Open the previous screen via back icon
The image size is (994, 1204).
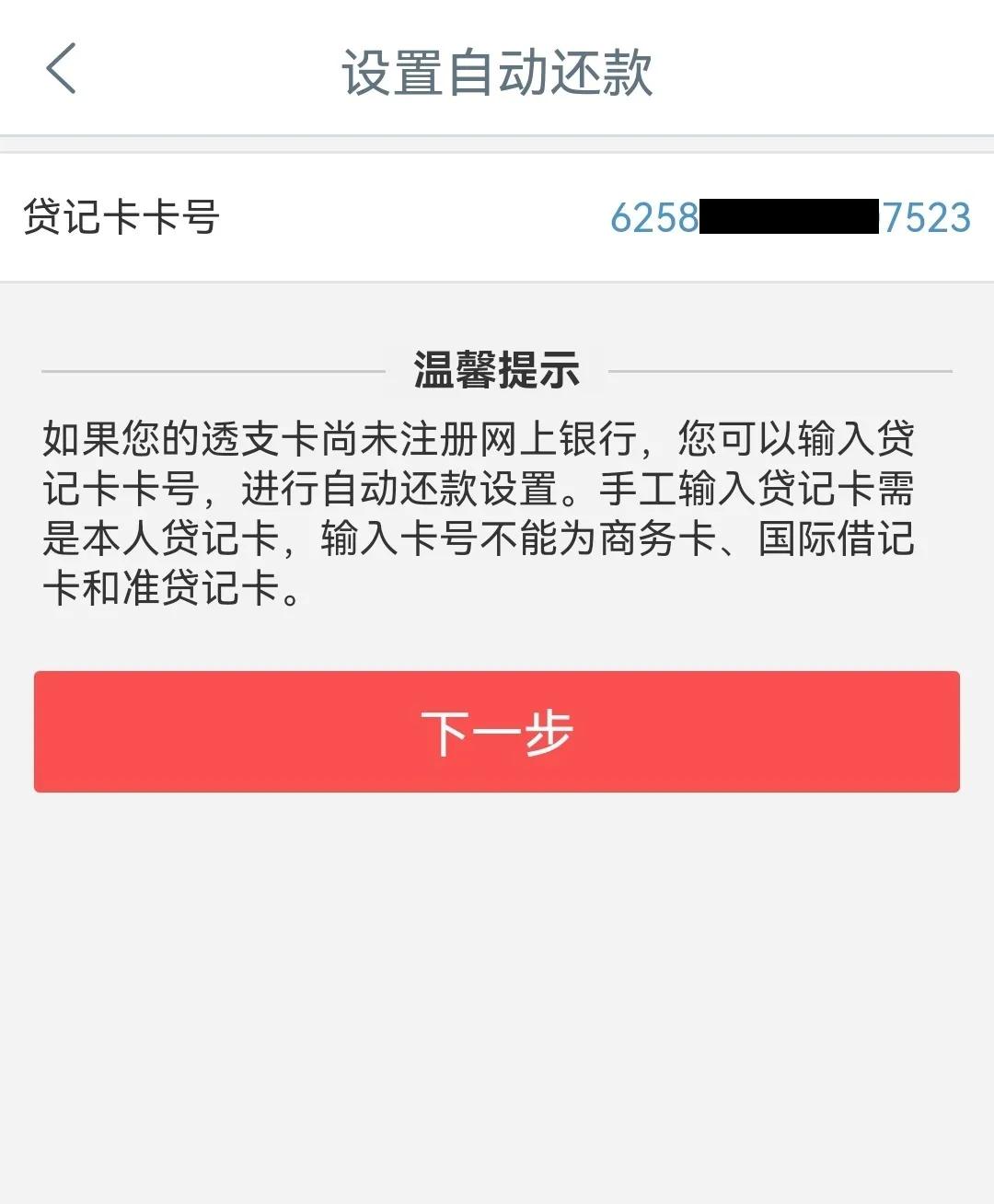61,69
